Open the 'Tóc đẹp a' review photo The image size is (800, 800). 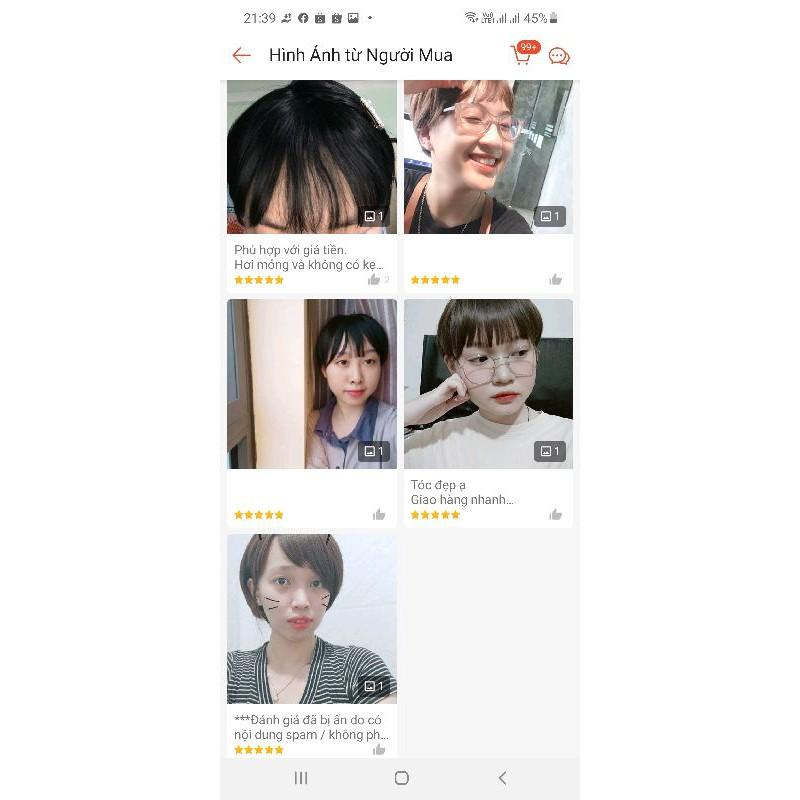(x=488, y=384)
